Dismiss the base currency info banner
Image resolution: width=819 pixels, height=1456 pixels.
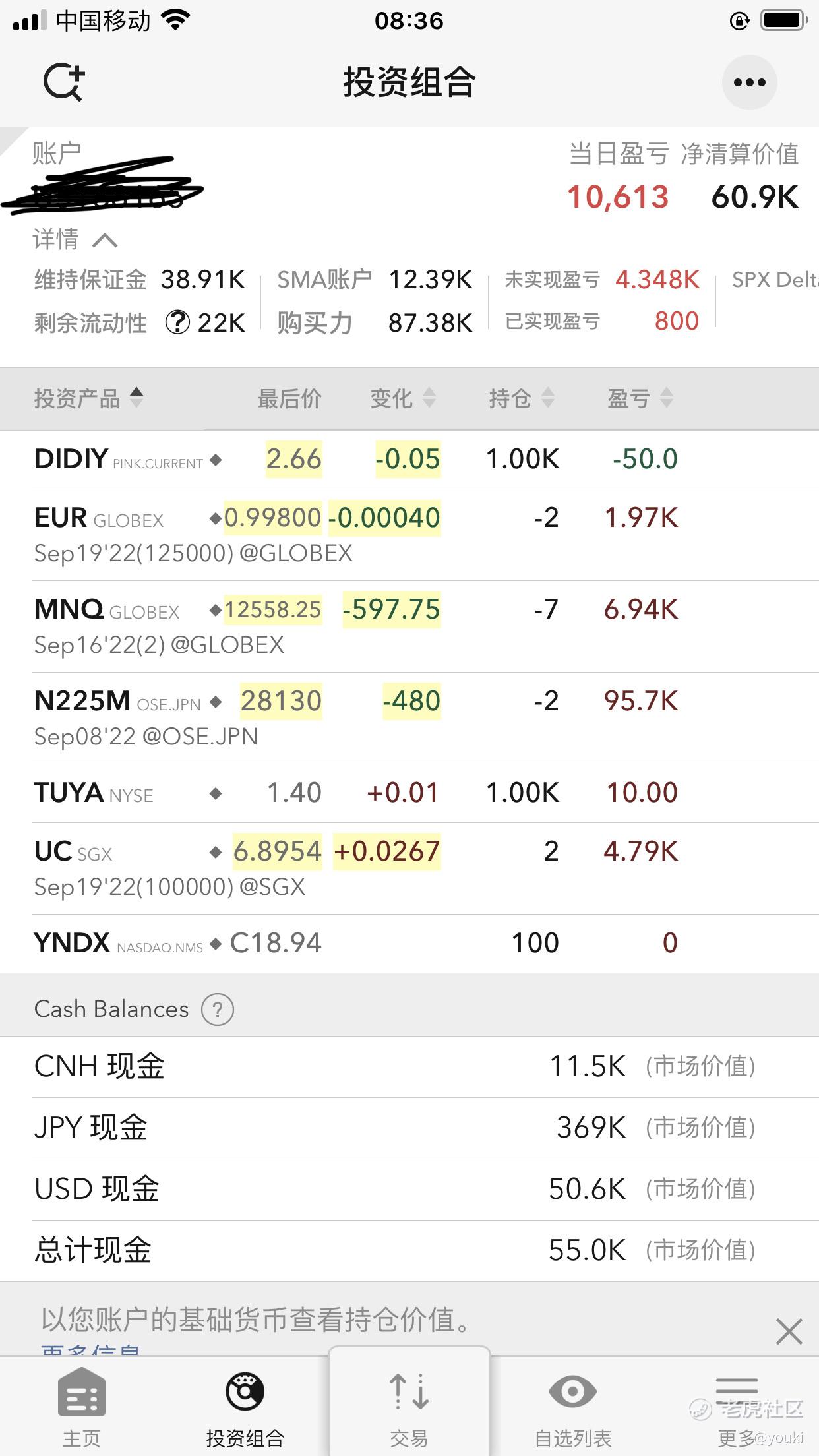coord(789,1331)
